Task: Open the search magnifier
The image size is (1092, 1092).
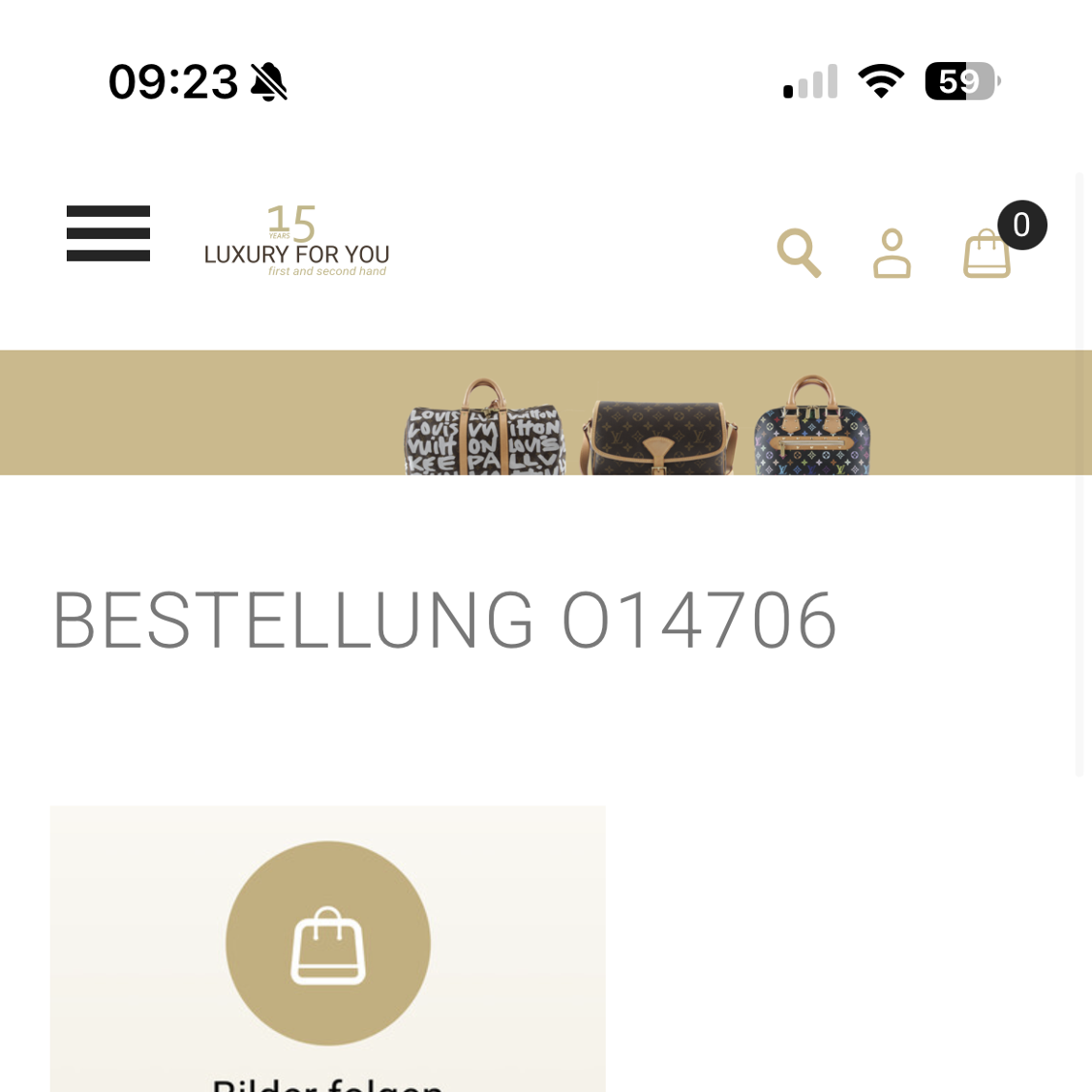Action: [799, 253]
